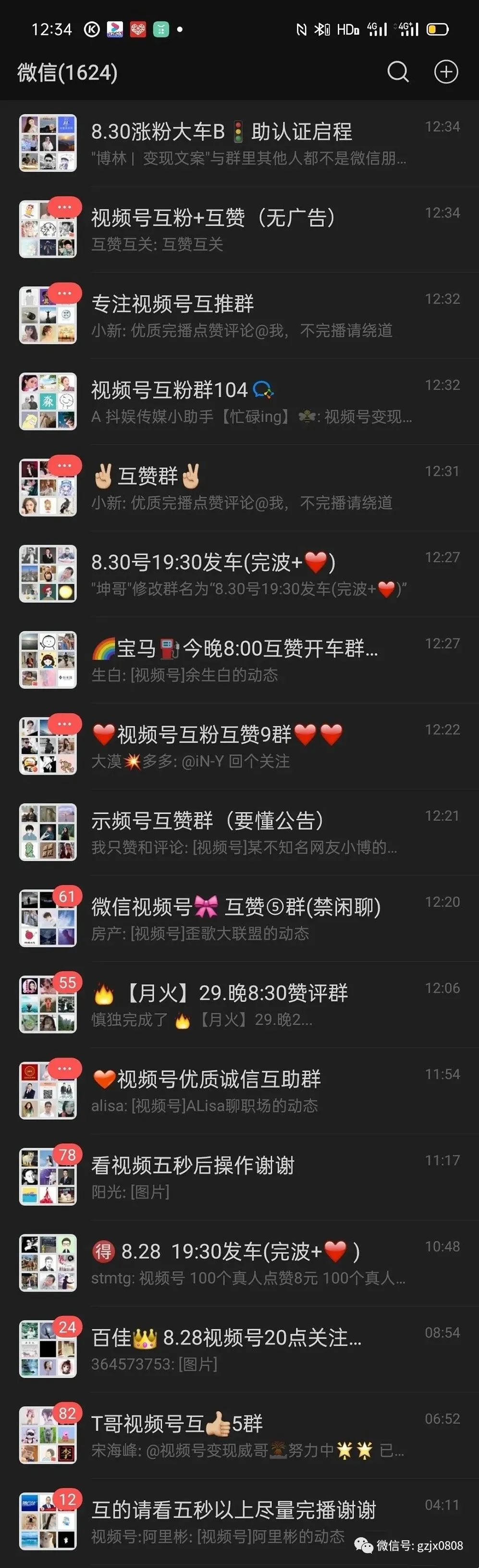The height and width of the screenshot is (1568, 479).
Task: Open chat 视频号互粉+互赞（无广告）
Action: point(244,230)
